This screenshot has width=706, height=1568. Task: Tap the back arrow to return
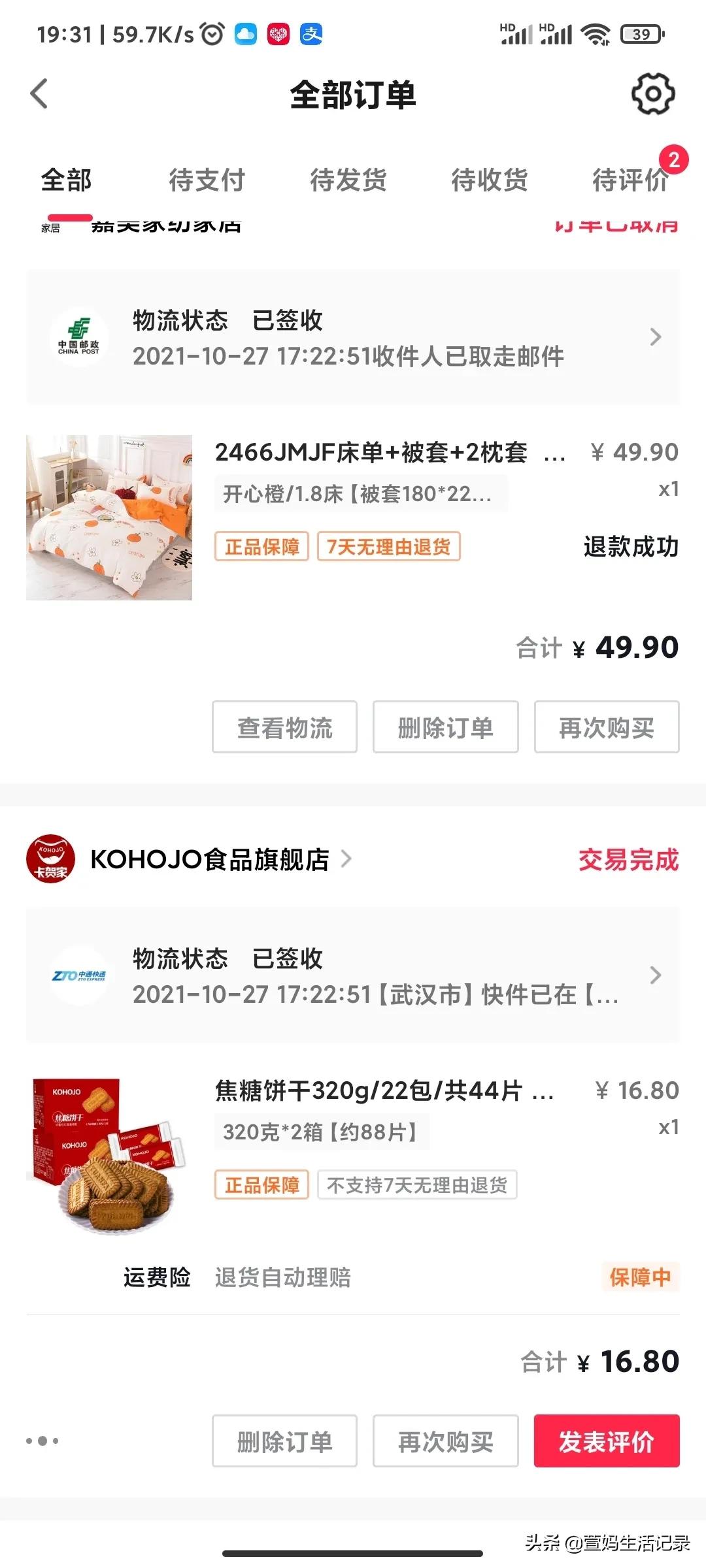click(41, 93)
